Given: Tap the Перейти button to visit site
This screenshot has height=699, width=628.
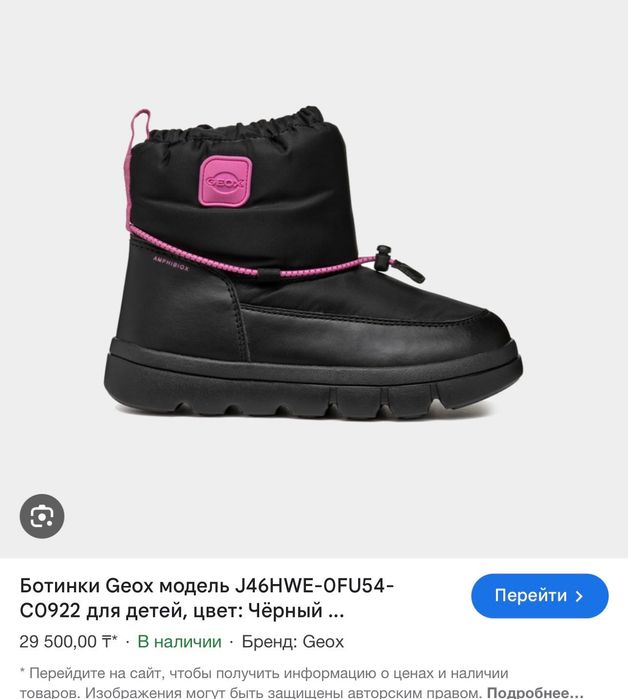Looking at the screenshot, I should [539, 596].
